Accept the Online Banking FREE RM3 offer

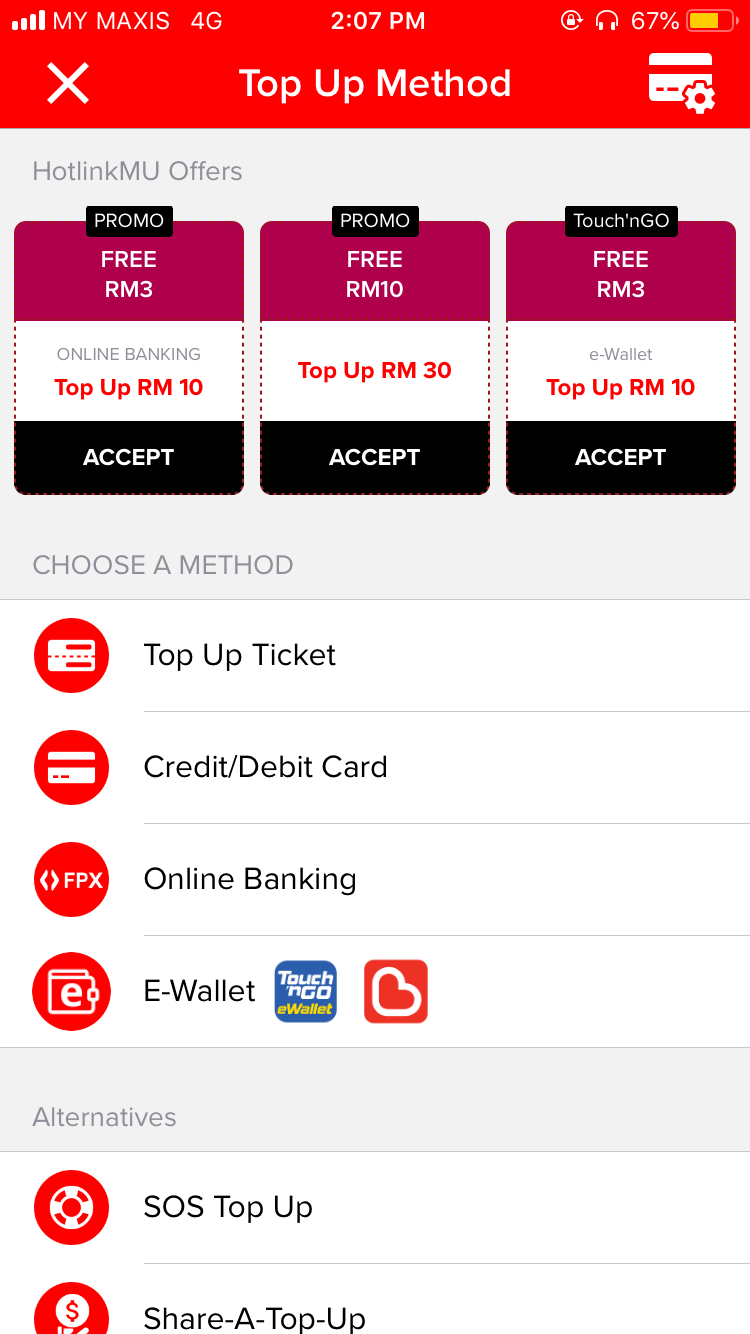click(x=129, y=457)
